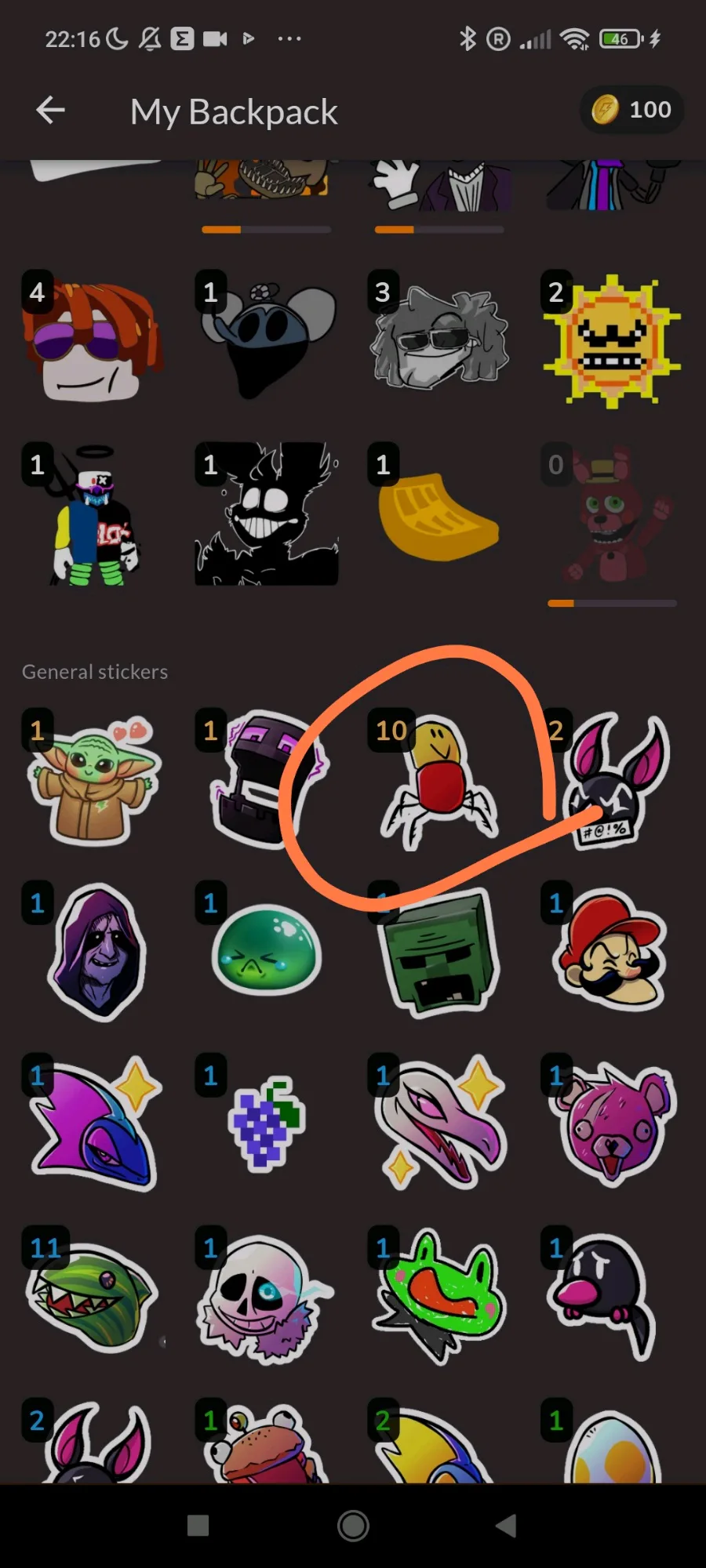Viewport: 706px width, 1568px height.
Task: Open the green slime sticker
Action: (266, 950)
